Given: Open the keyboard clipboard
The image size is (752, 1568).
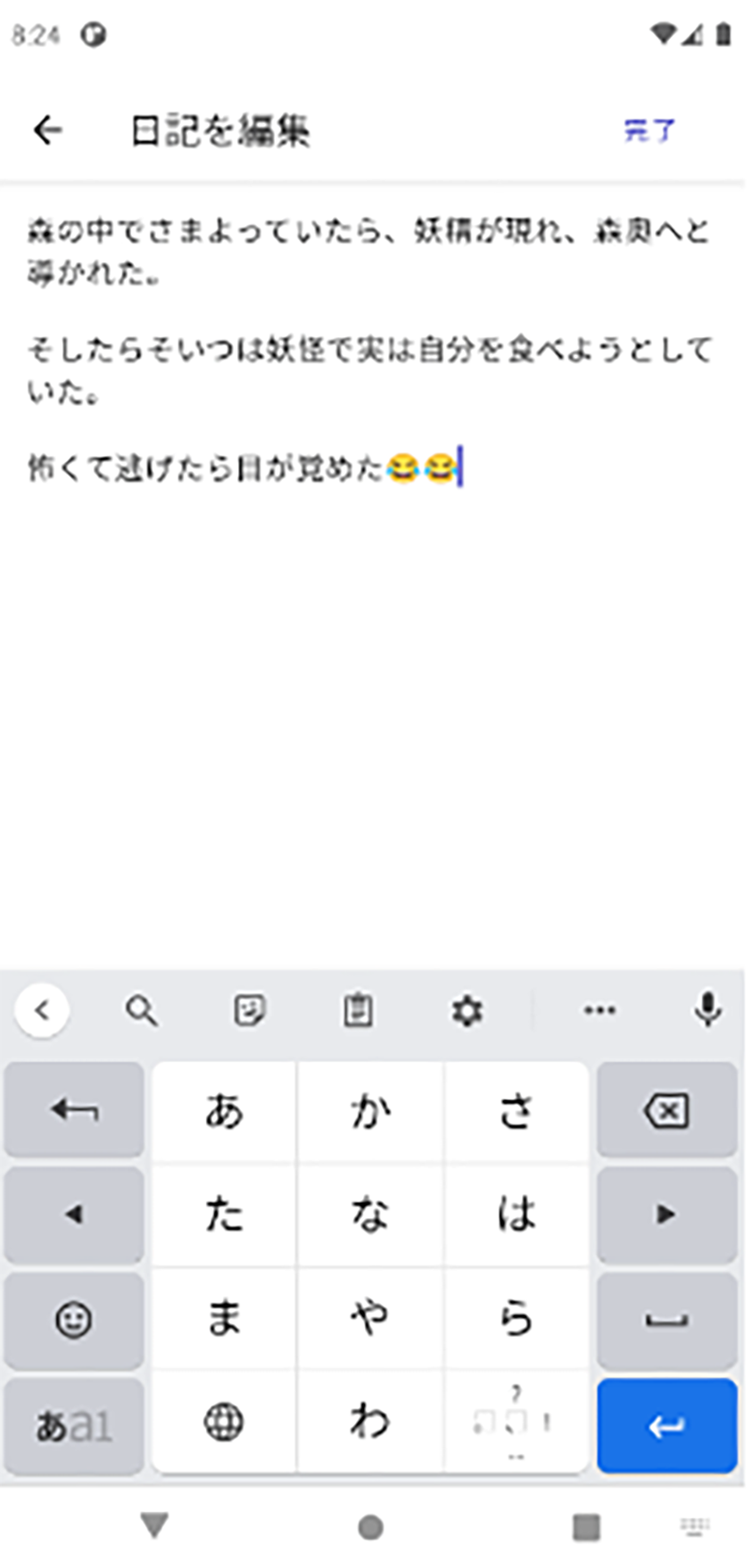Looking at the screenshot, I should click(358, 1010).
